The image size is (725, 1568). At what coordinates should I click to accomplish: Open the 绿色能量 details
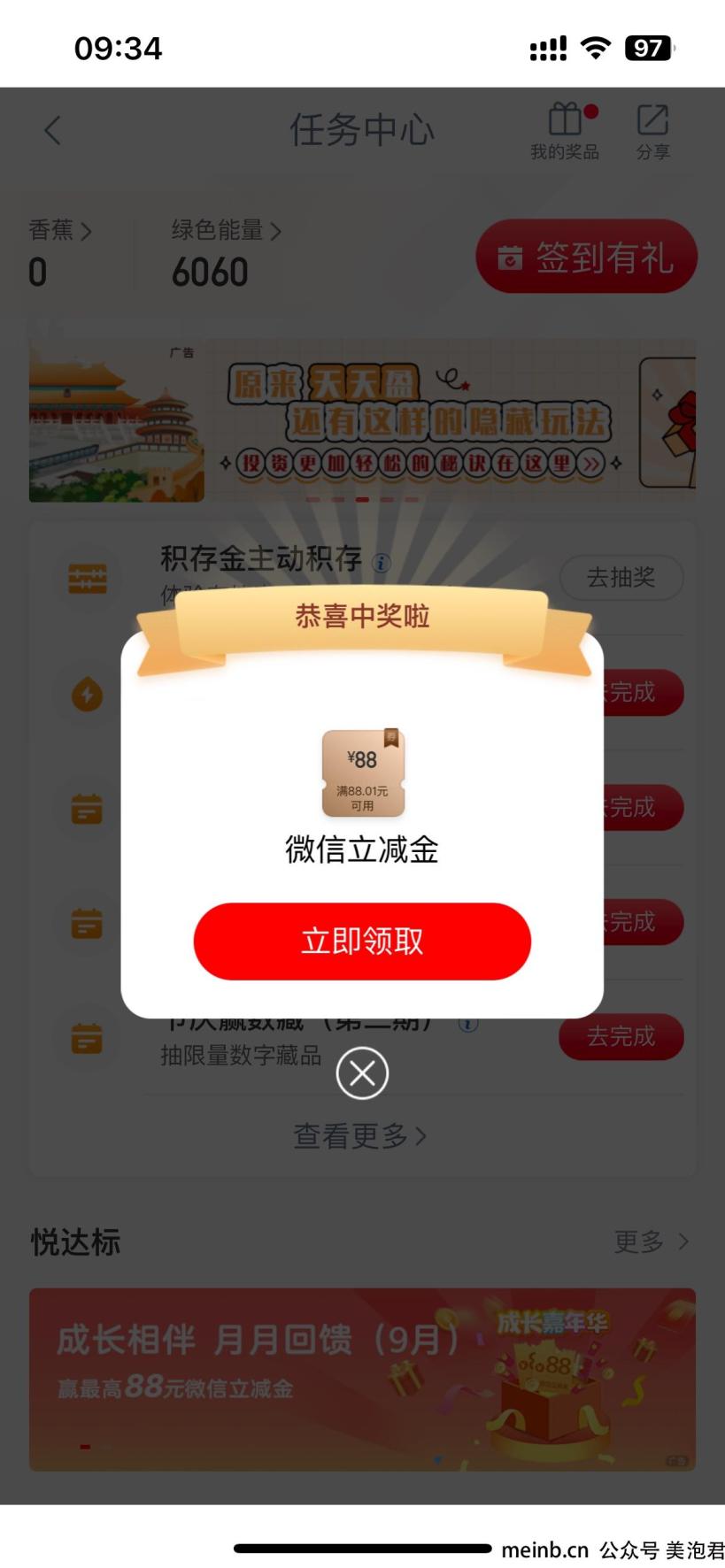[226, 231]
